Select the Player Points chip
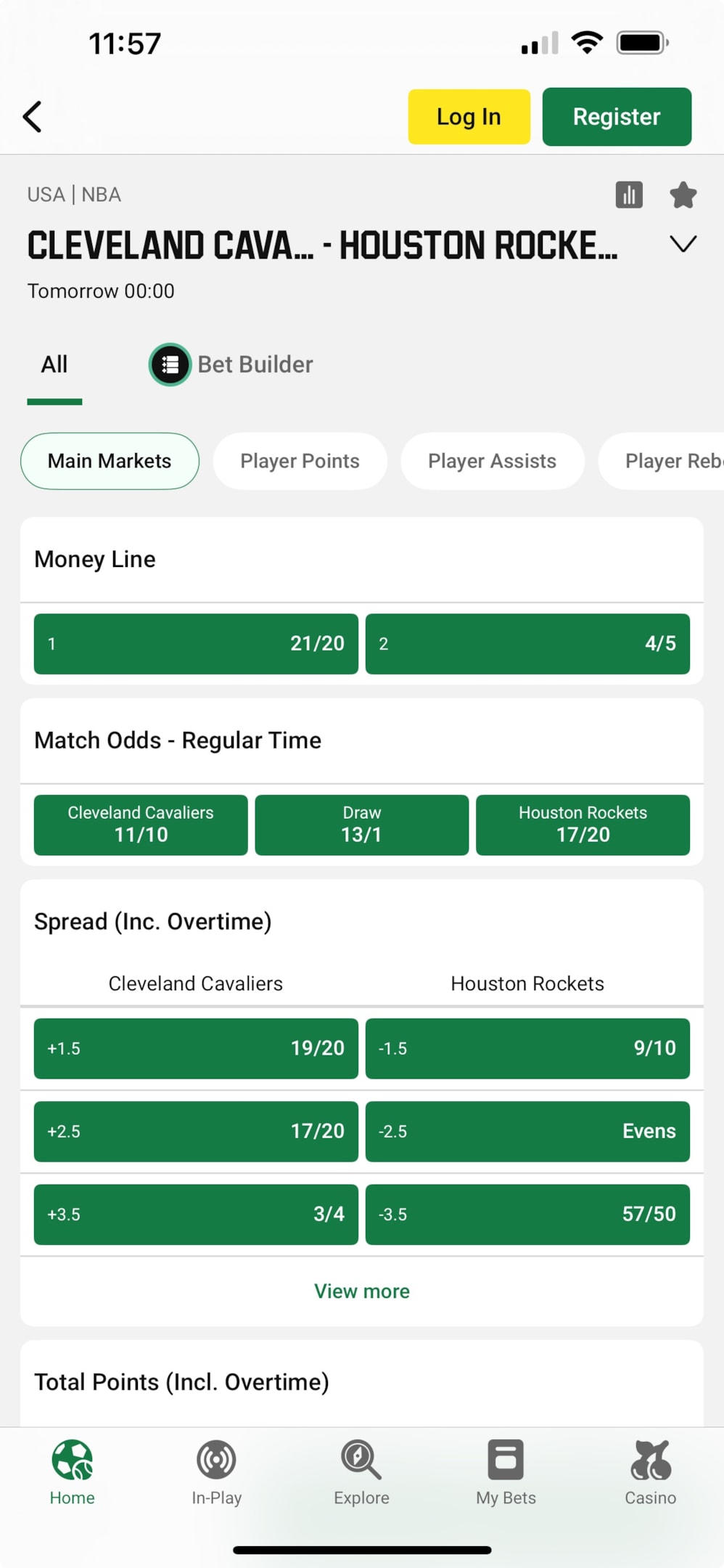The height and width of the screenshot is (1568, 724). (300, 461)
